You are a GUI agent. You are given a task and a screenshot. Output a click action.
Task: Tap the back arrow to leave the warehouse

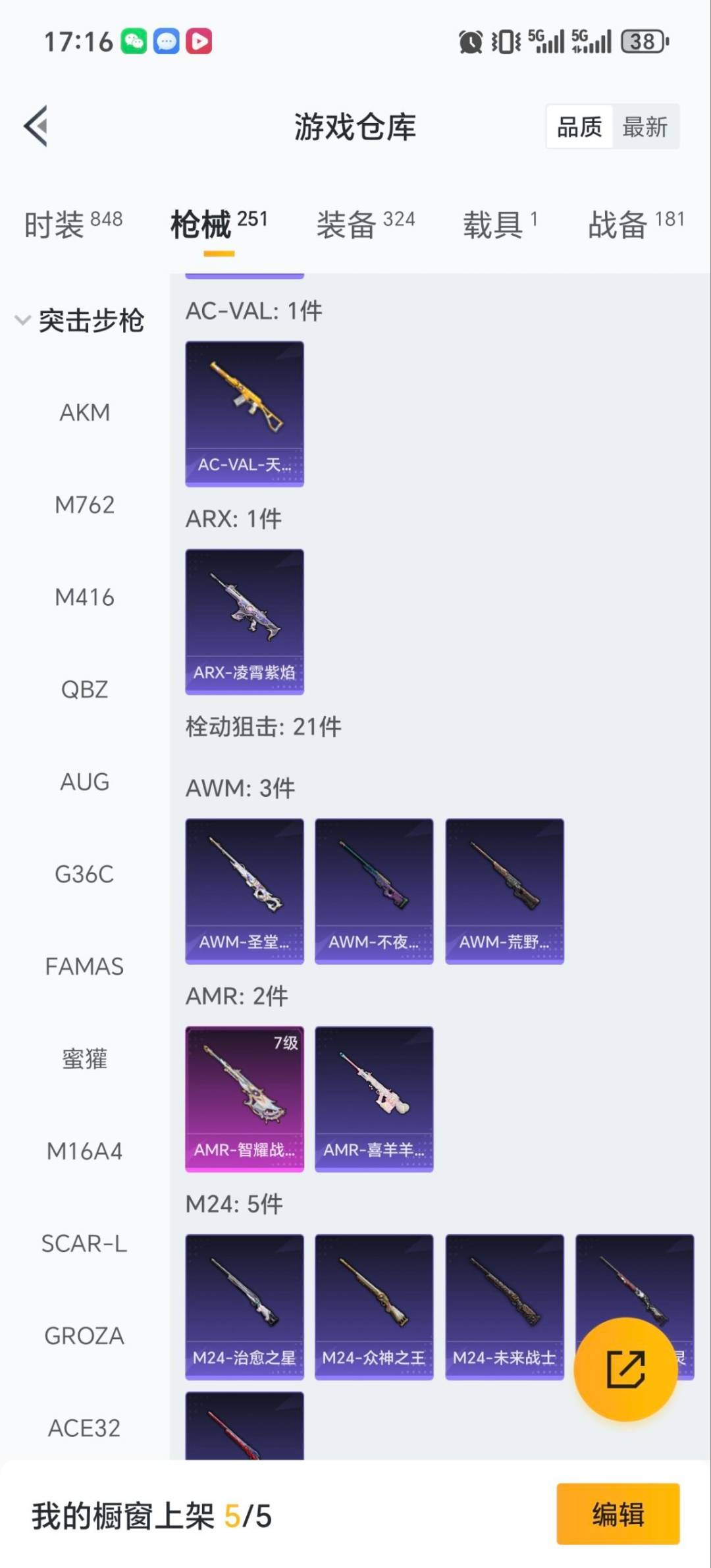pos(38,126)
